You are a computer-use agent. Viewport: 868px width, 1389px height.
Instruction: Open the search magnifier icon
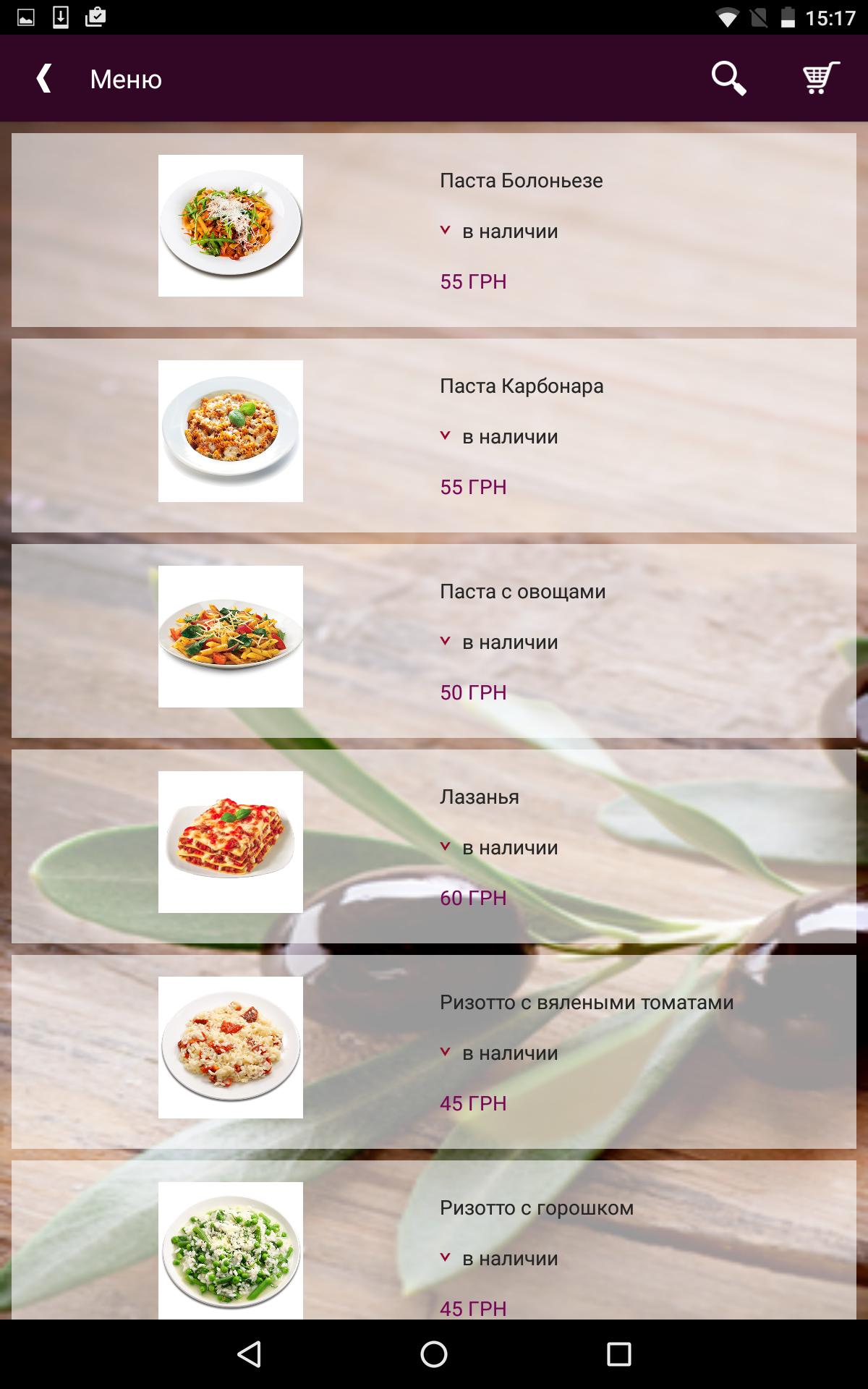pos(728,78)
